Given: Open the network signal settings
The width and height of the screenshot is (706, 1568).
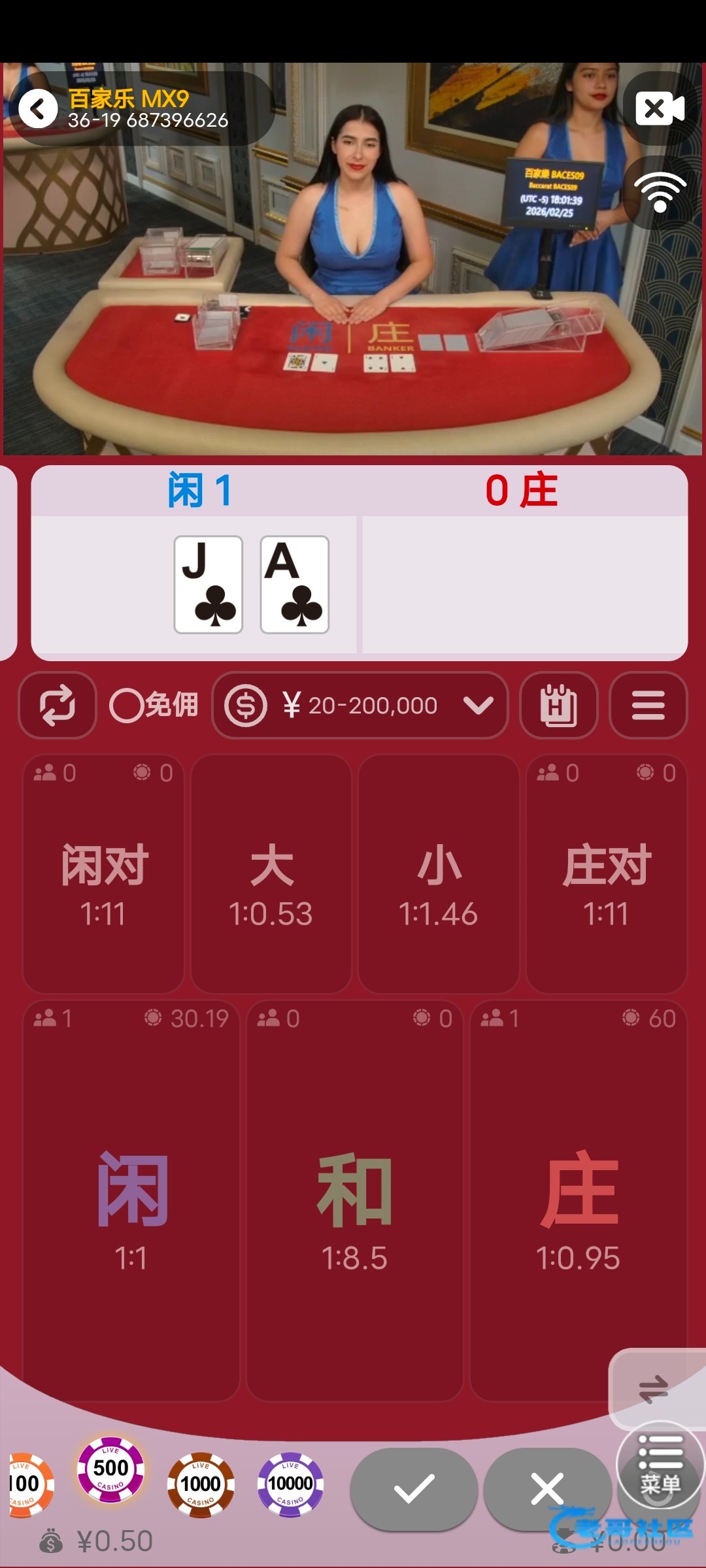Looking at the screenshot, I should point(660,191).
